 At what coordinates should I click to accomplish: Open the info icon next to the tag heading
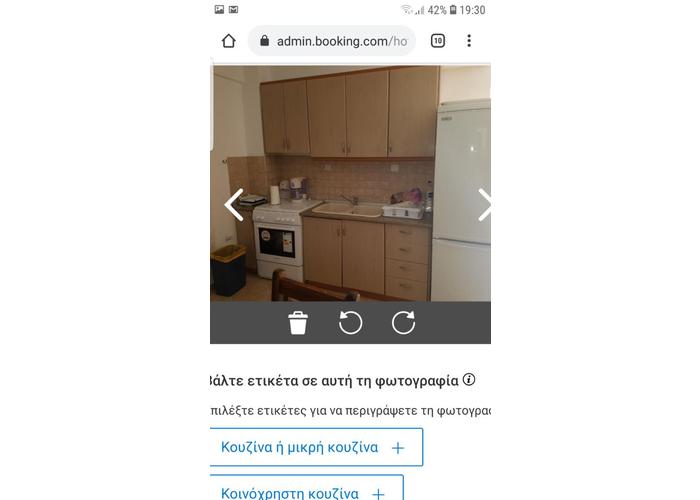[469, 380]
